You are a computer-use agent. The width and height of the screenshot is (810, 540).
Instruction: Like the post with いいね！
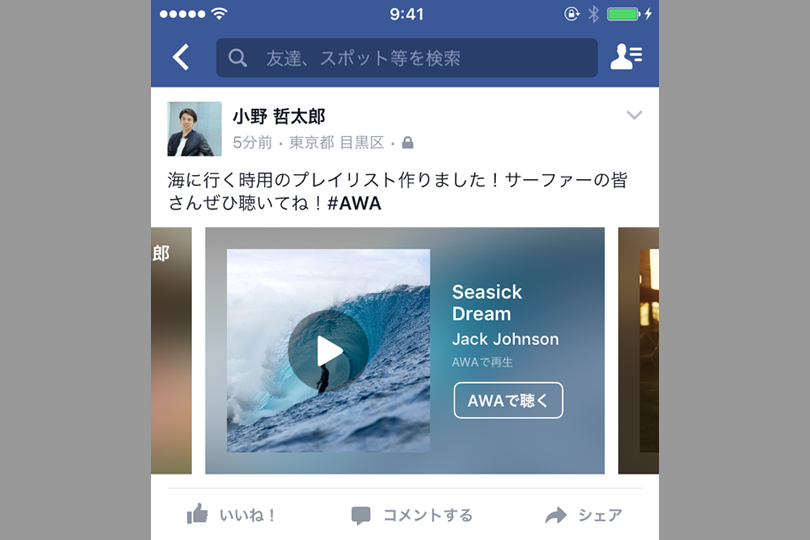pos(231,515)
